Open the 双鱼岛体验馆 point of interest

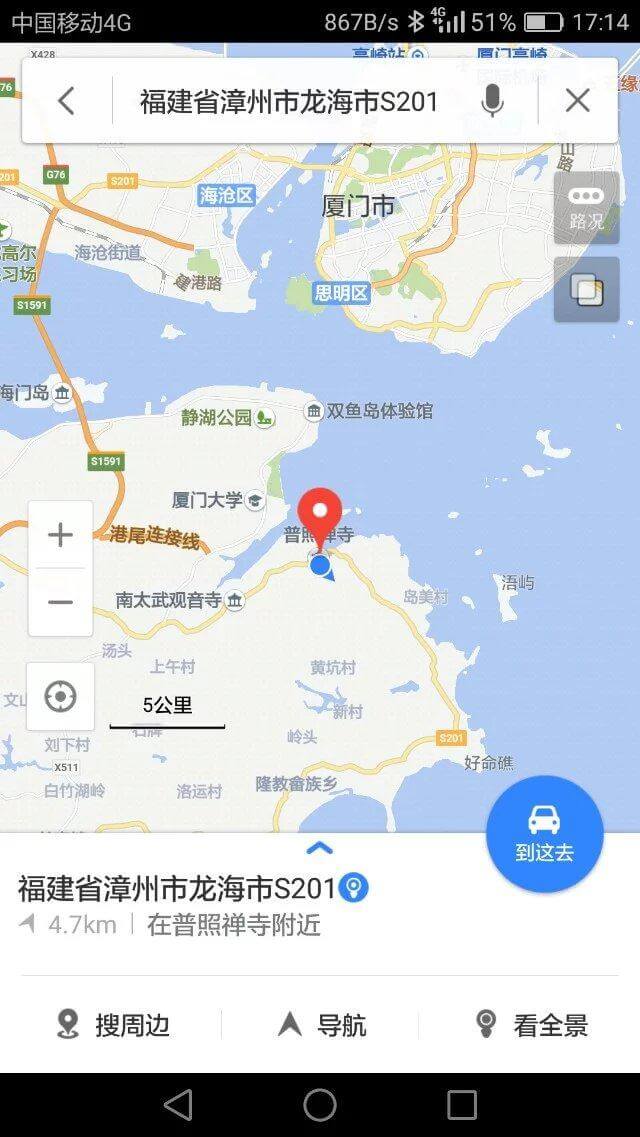(x=370, y=411)
